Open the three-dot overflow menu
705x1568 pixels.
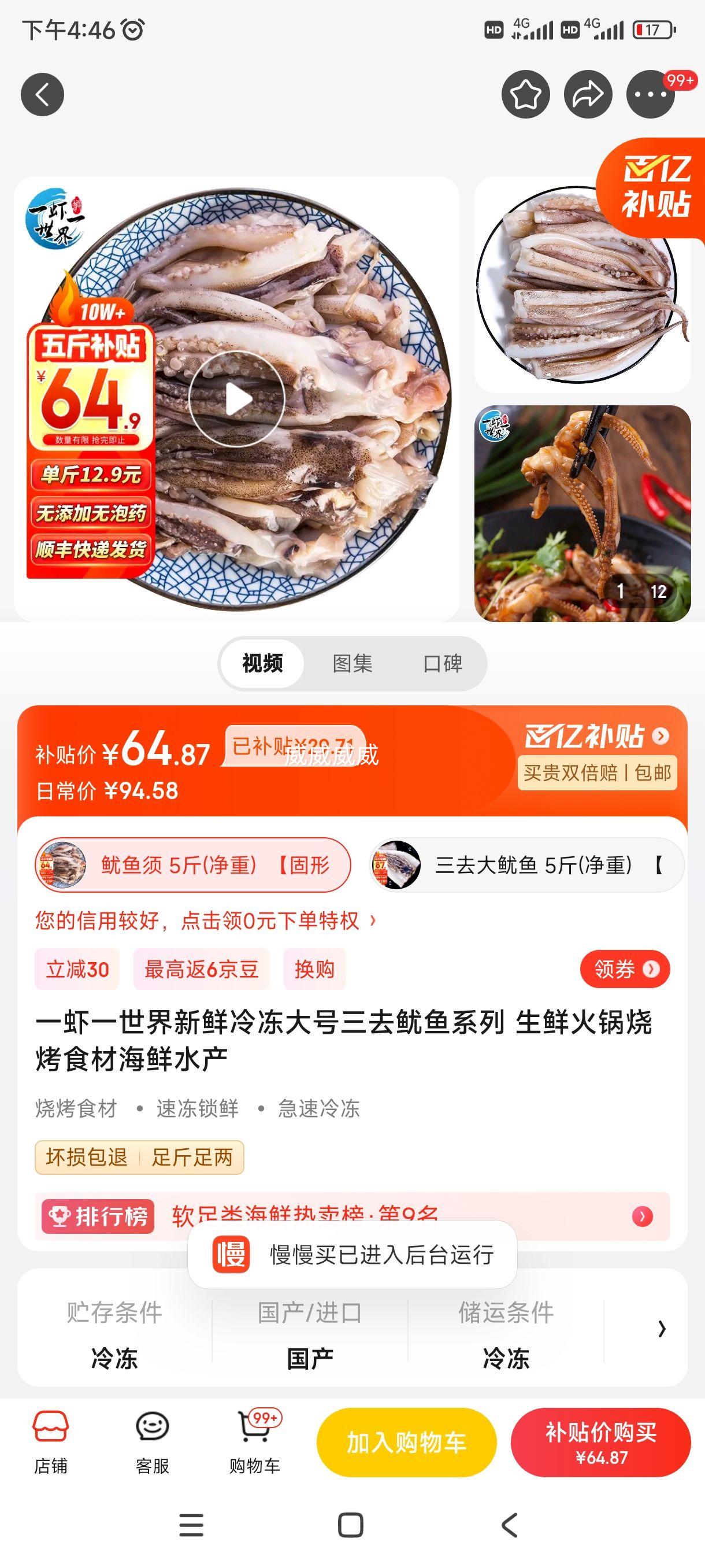click(x=651, y=94)
